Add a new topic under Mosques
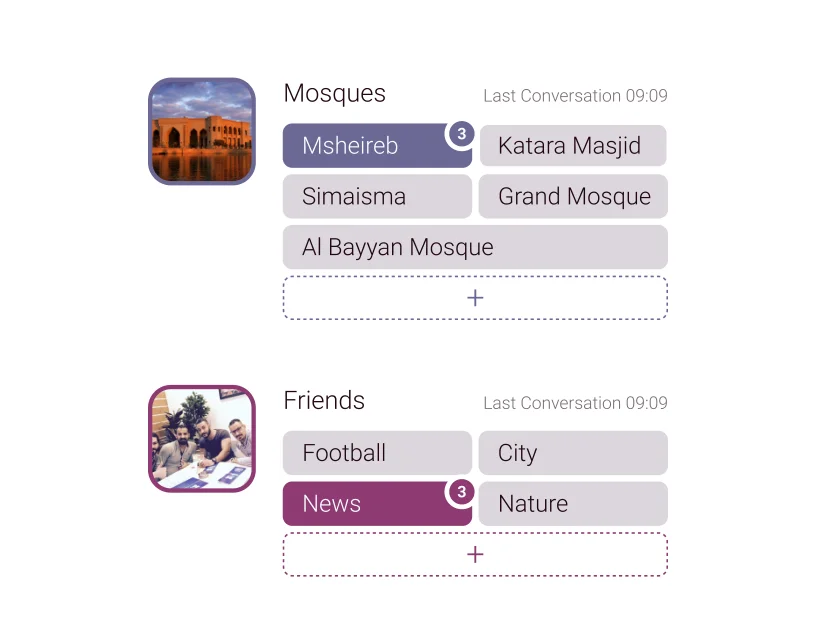Image resolution: width=816 pixels, height=638 pixels. pos(475,298)
